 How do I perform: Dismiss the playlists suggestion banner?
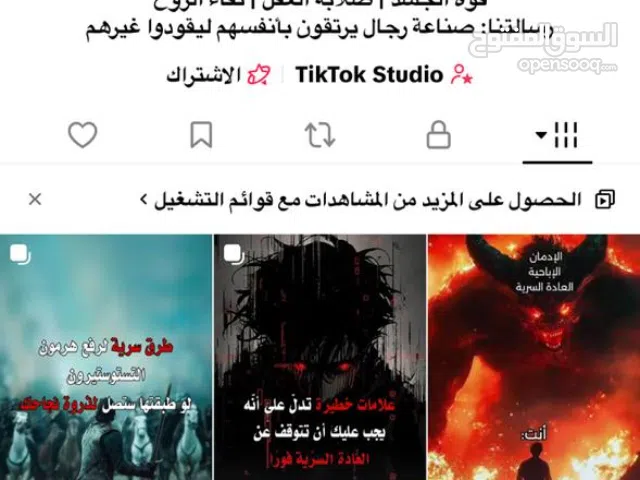(35, 199)
